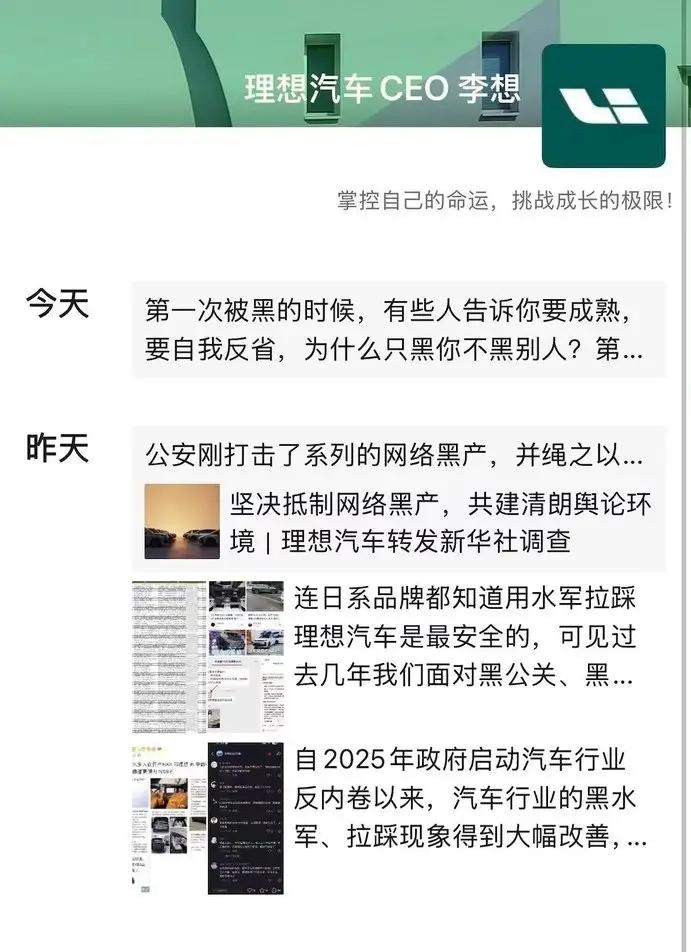View the post 自2025年政府启动汽车行业反内卷以来
Image resolution: width=691 pixels, height=952 pixels.
pyautogui.click(x=466, y=798)
